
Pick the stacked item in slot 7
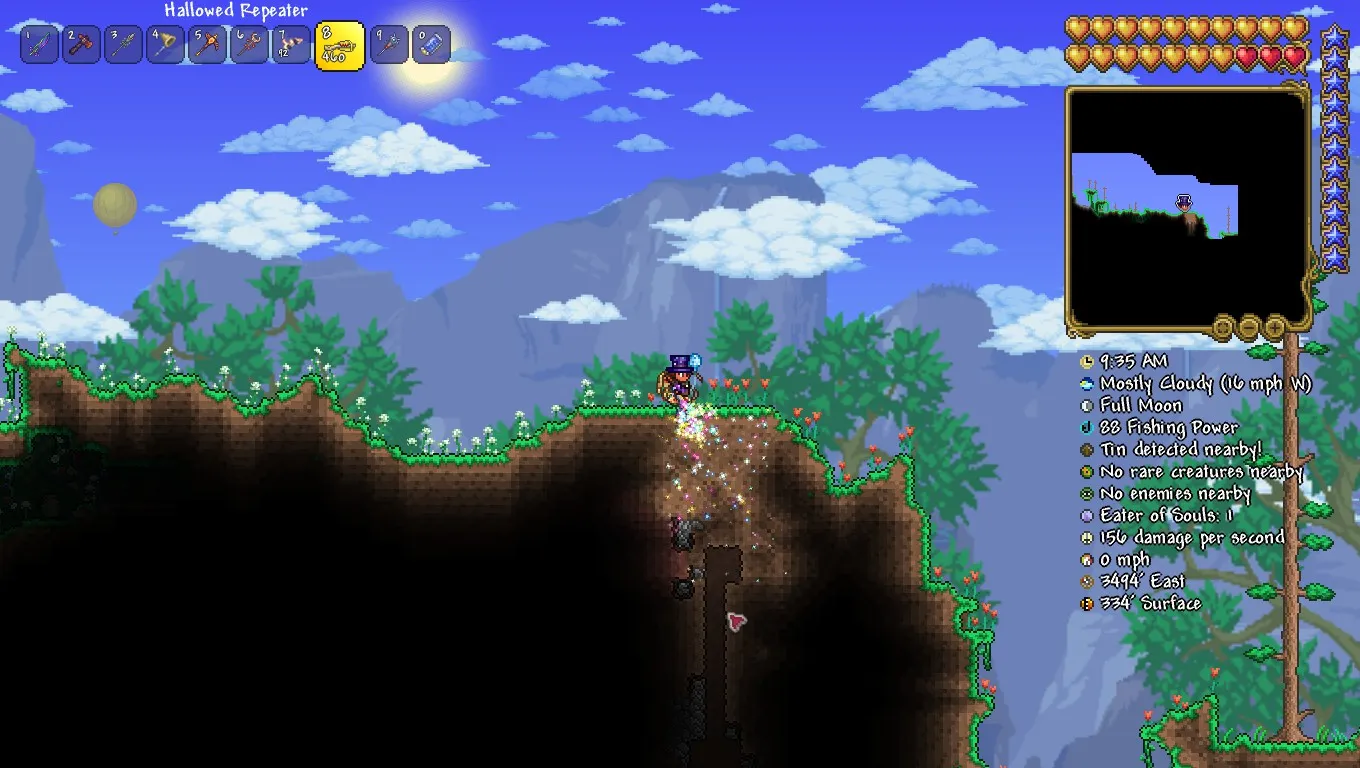click(x=291, y=45)
